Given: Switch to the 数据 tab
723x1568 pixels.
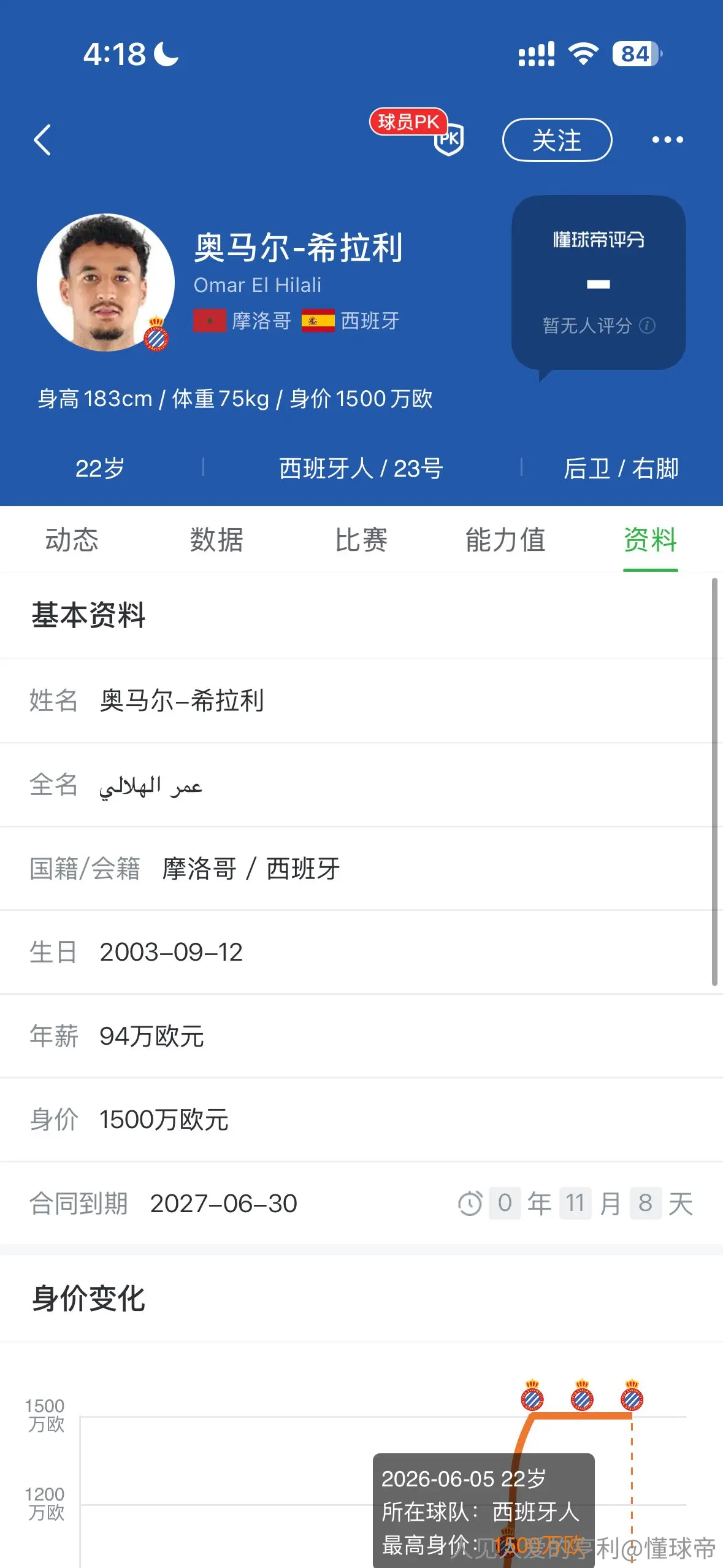Looking at the screenshot, I should (216, 540).
